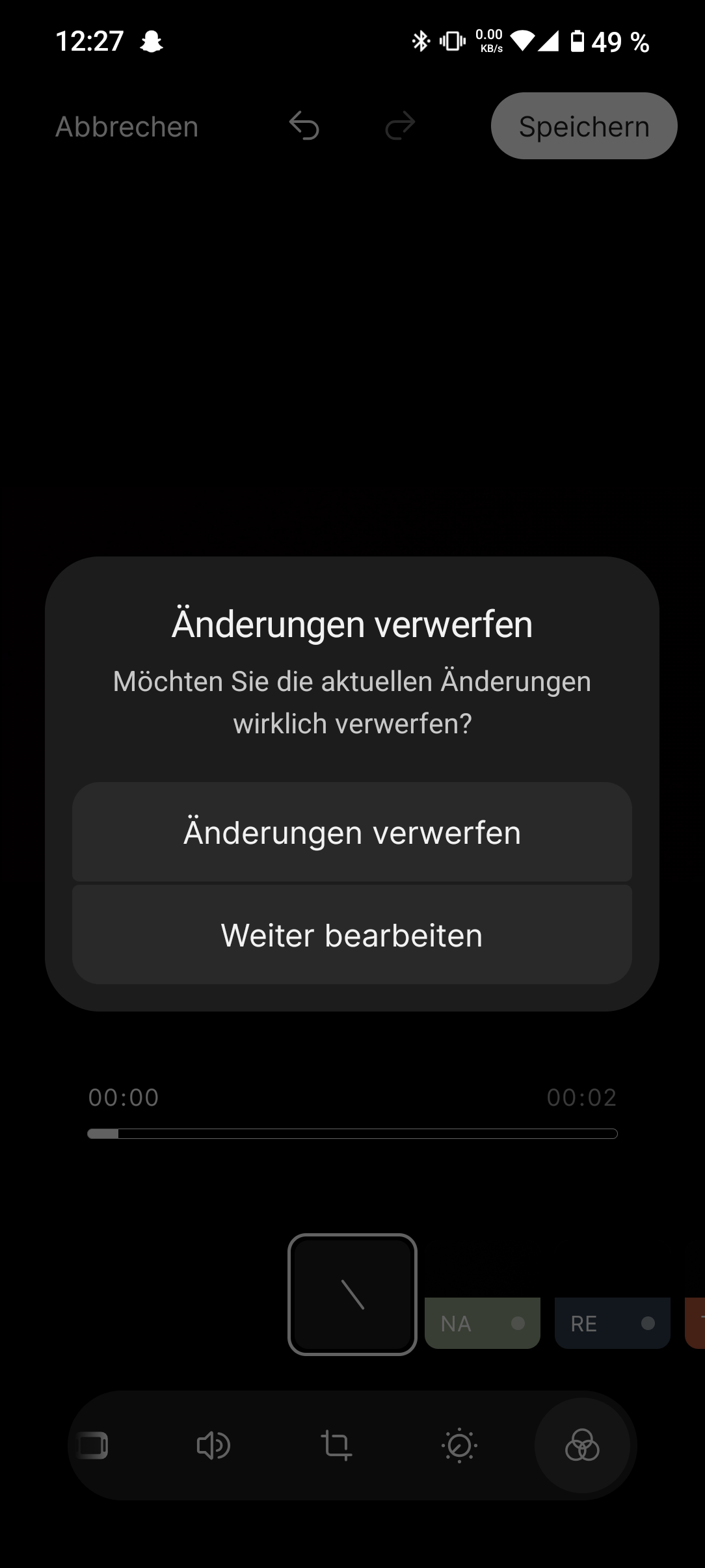Open the filters tool
This screenshot has width=705, height=1568.
pyautogui.click(x=582, y=1446)
